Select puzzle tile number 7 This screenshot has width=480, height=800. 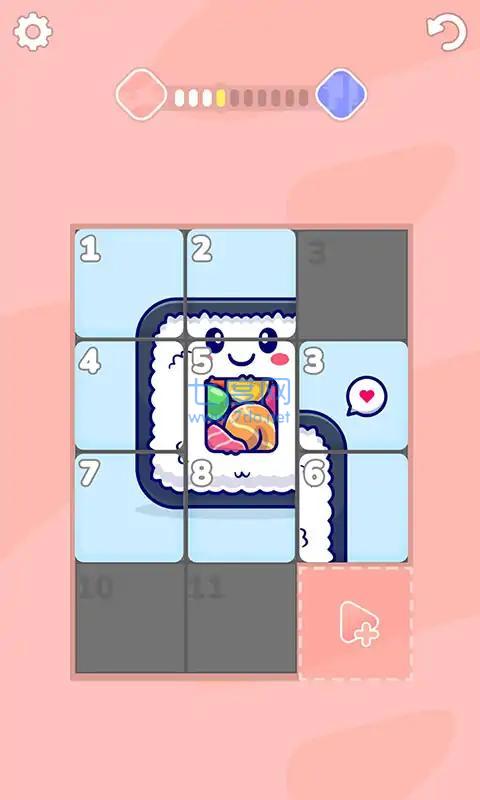[x=129, y=508]
